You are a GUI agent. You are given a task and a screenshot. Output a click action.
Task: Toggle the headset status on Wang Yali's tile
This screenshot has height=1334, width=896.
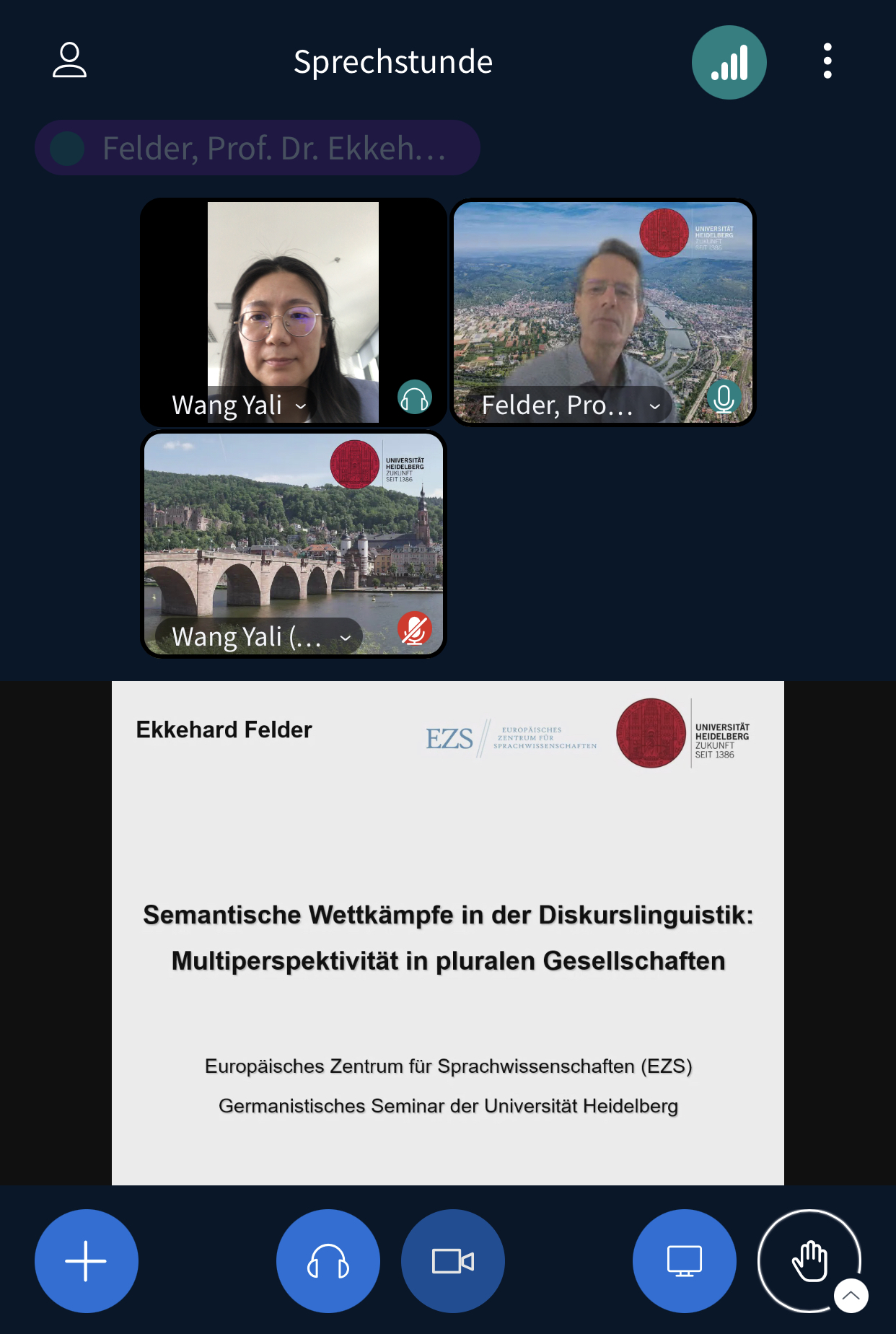pos(413,397)
